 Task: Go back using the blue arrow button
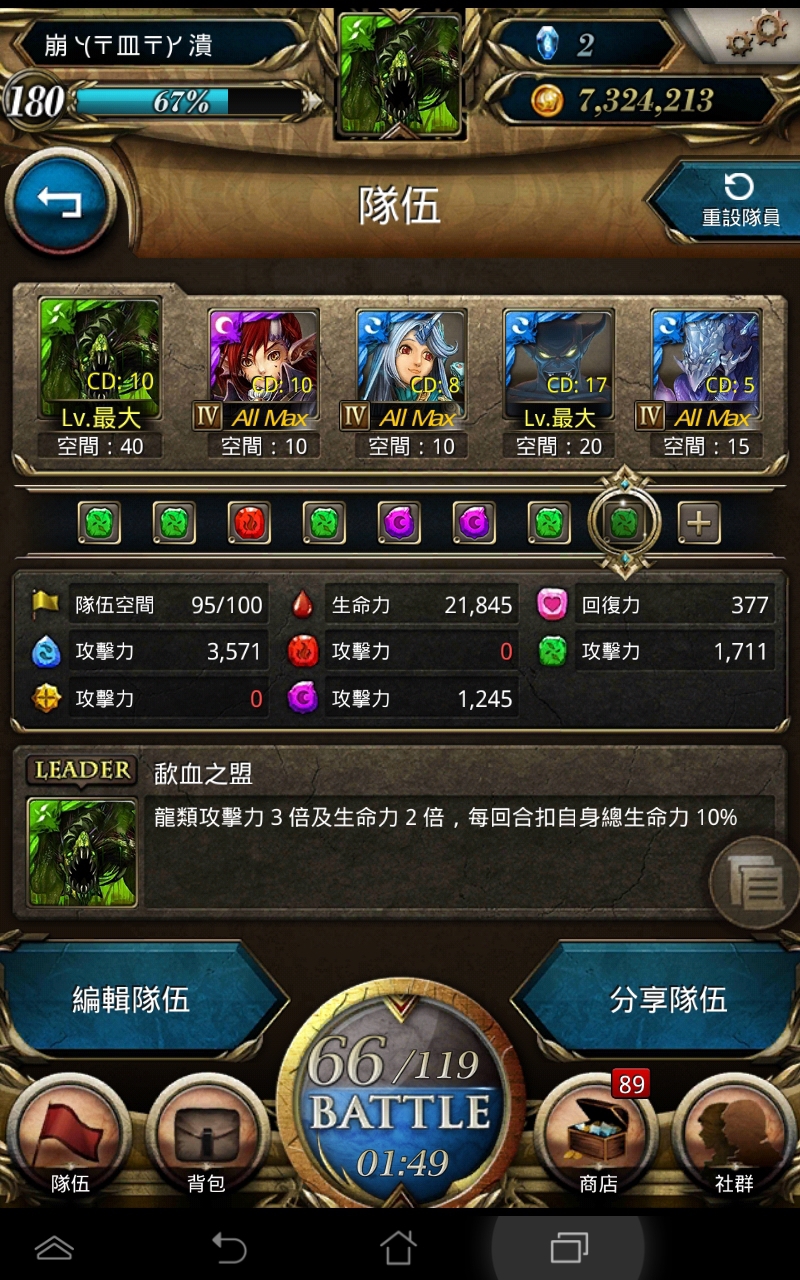pyautogui.click(x=60, y=201)
